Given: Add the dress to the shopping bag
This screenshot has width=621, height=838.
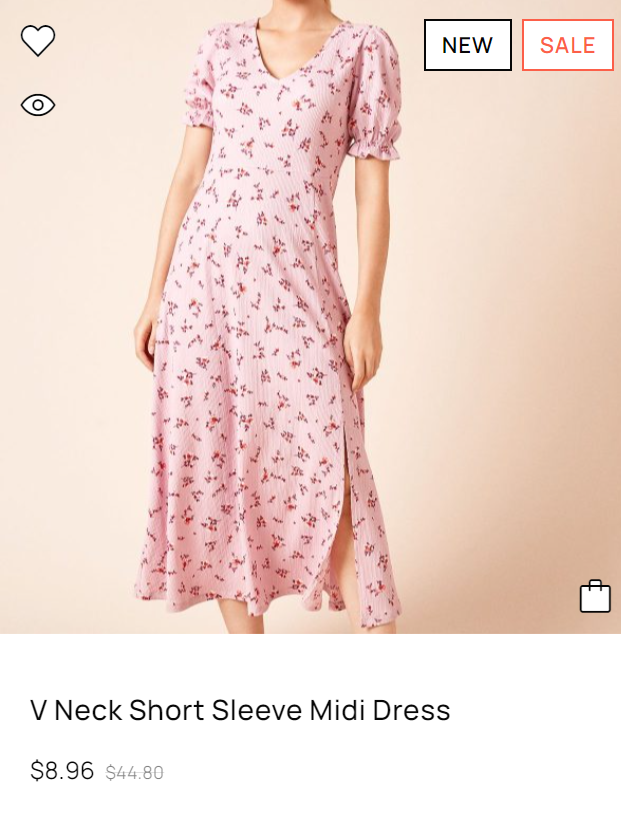Looking at the screenshot, I should click(595, 596).
